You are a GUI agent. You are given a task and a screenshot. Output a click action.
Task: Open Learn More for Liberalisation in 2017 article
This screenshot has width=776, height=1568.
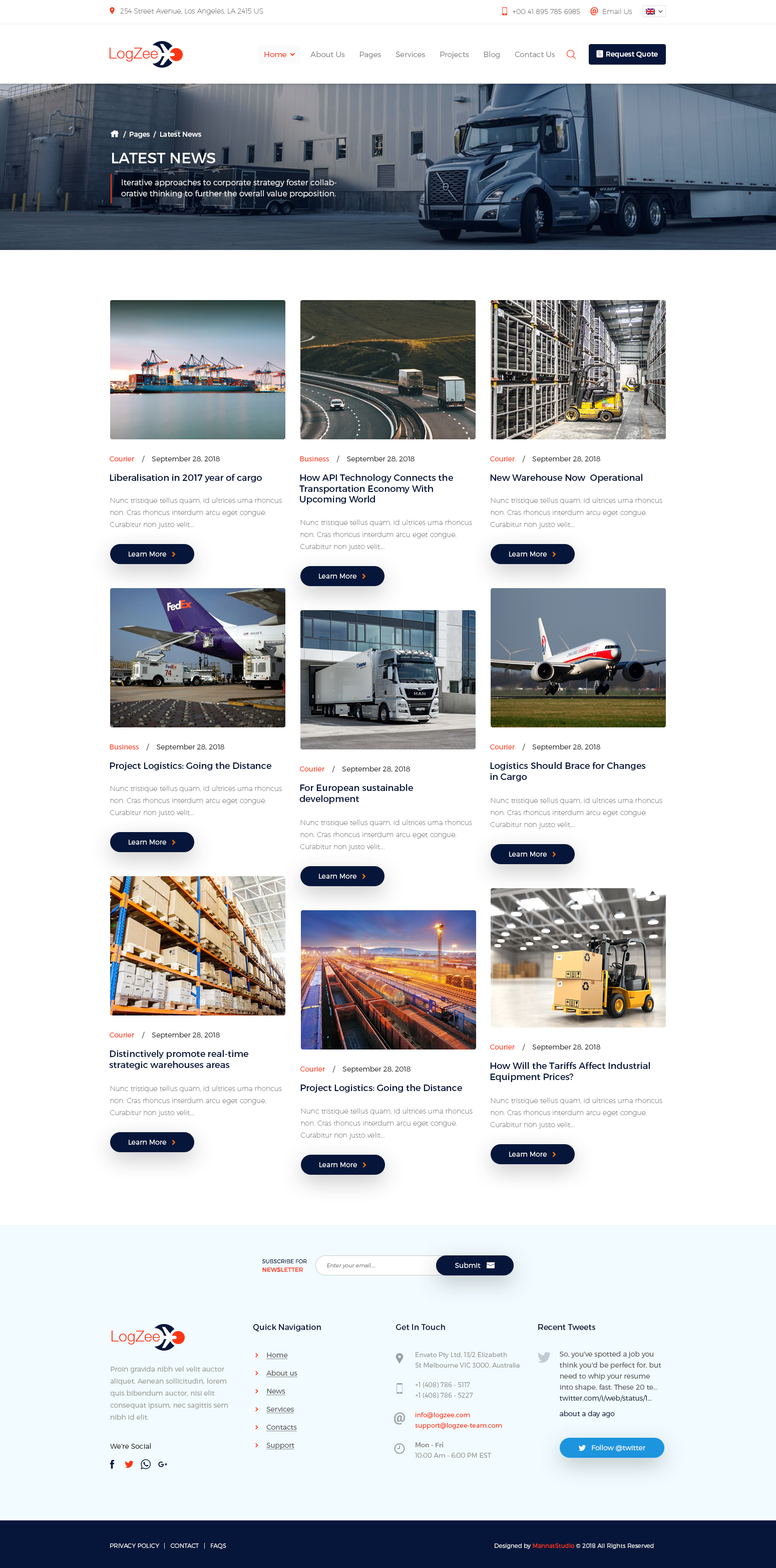(151, 554)
